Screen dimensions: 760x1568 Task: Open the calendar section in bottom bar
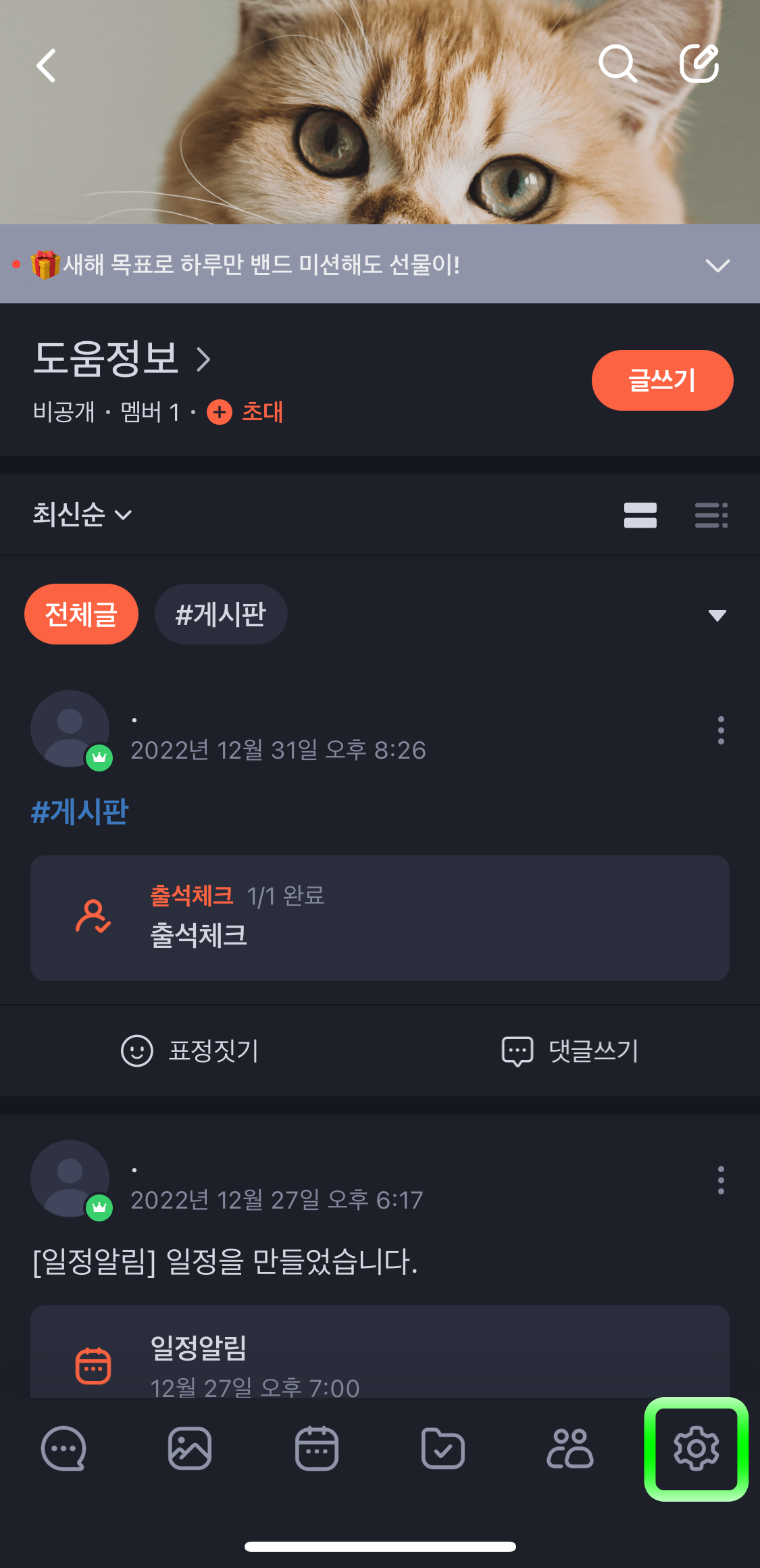[x=315, y=1448]
